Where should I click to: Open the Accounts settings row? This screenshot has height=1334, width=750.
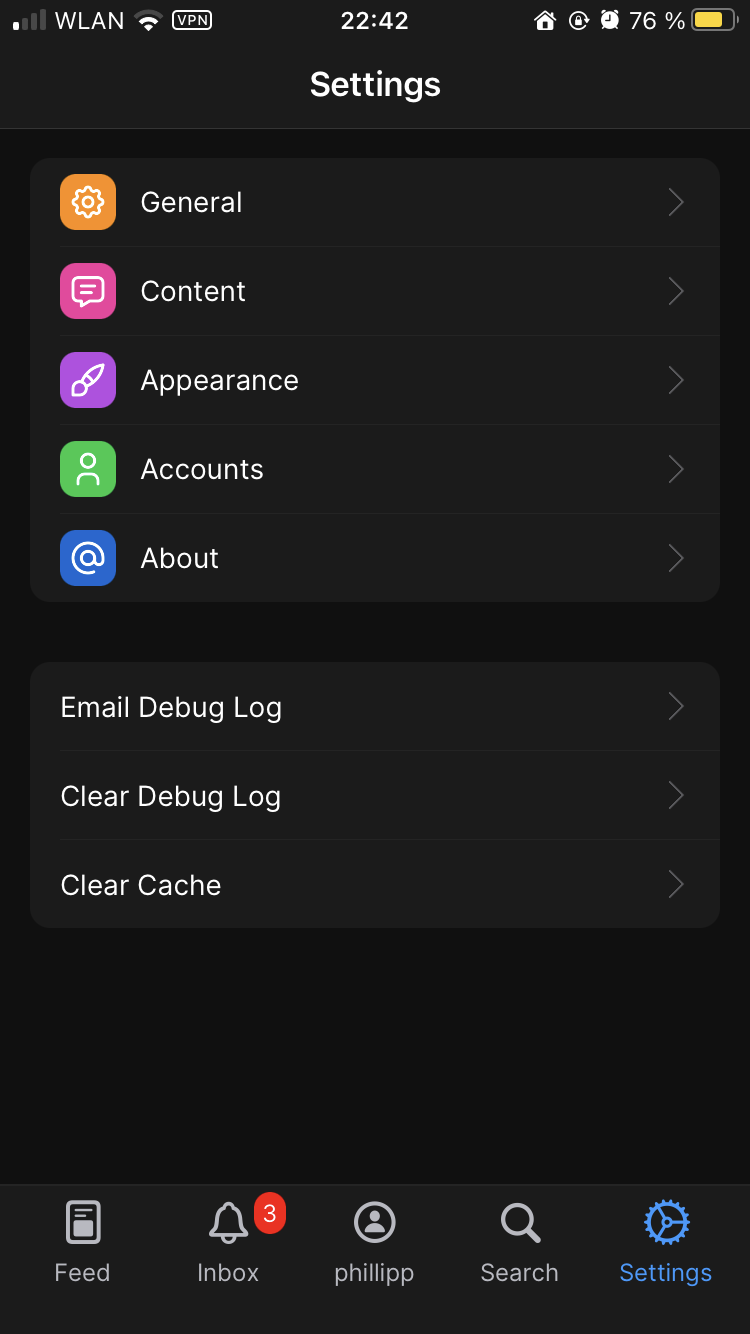(375, 469)
